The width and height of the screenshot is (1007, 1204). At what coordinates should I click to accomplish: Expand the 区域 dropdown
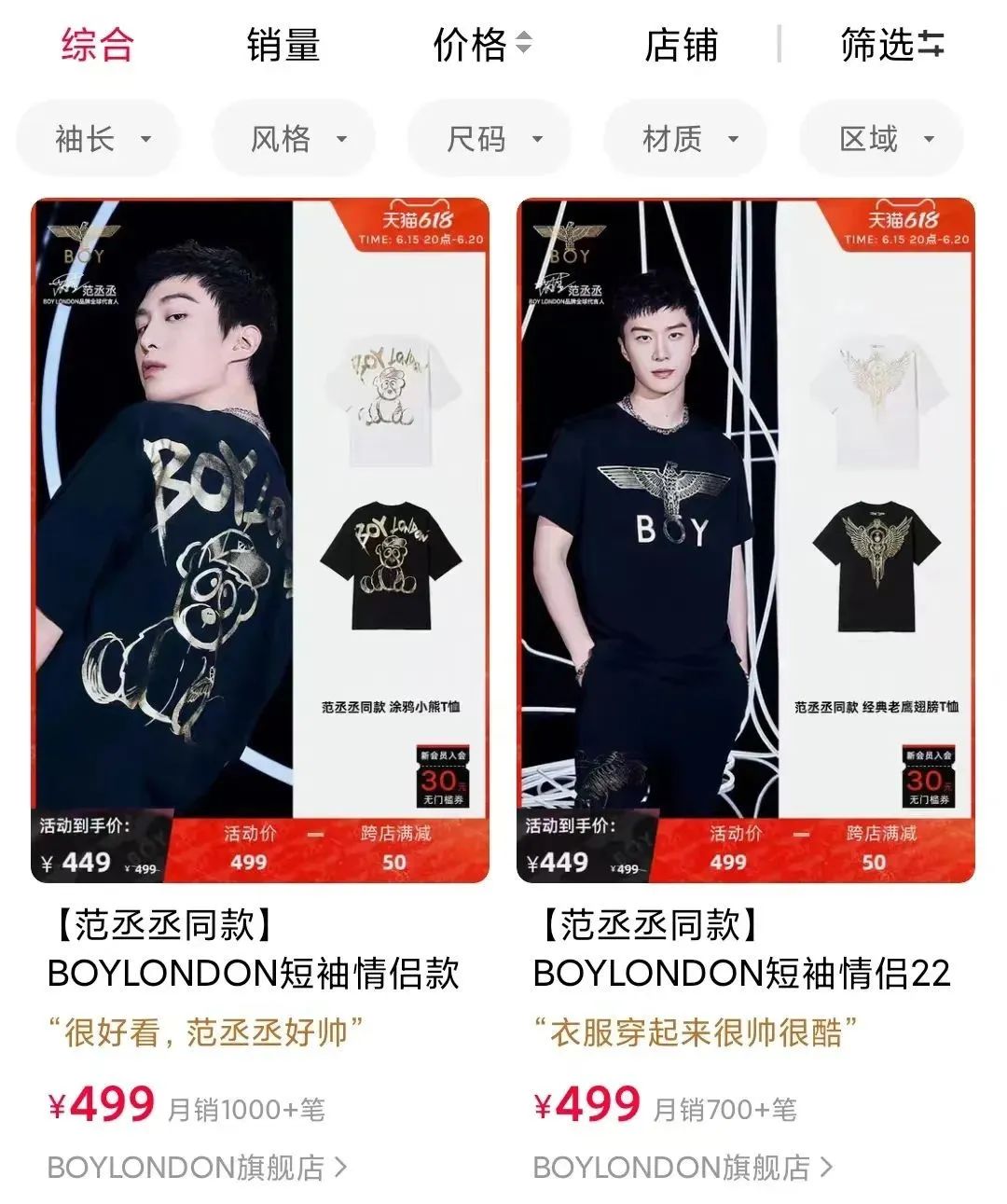pos(882,140)
